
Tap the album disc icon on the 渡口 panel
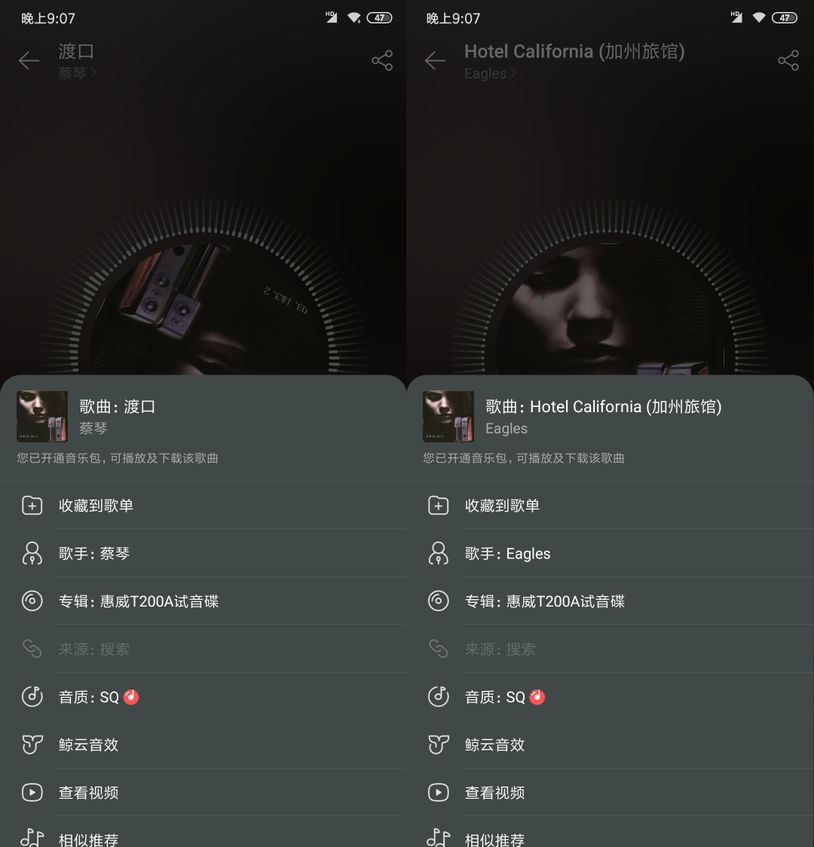pyautogui.click(x=31, y=601)
